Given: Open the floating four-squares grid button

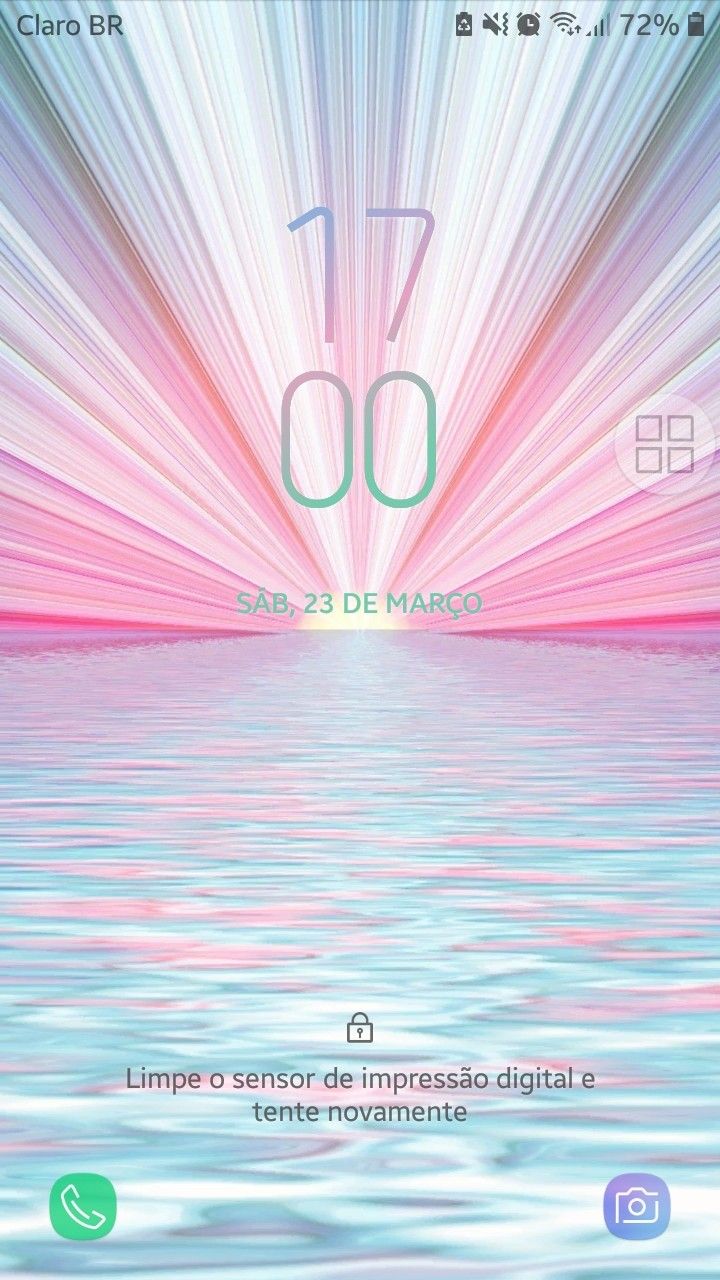Looking at the screenshot, I should point(665,444).
